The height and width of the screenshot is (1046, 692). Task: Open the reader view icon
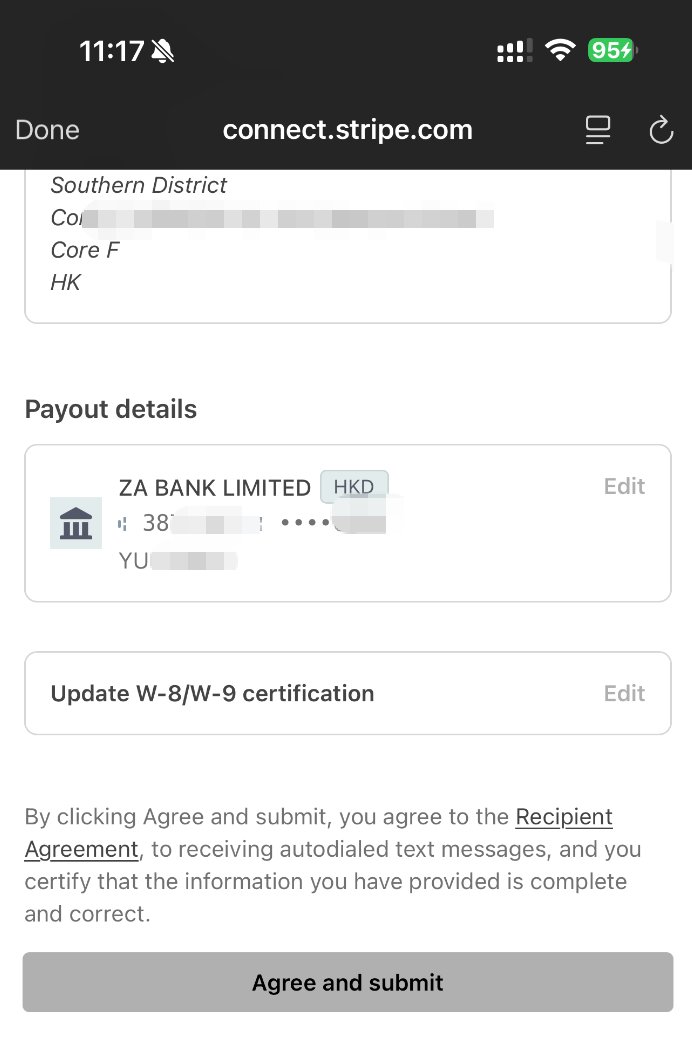598,130
